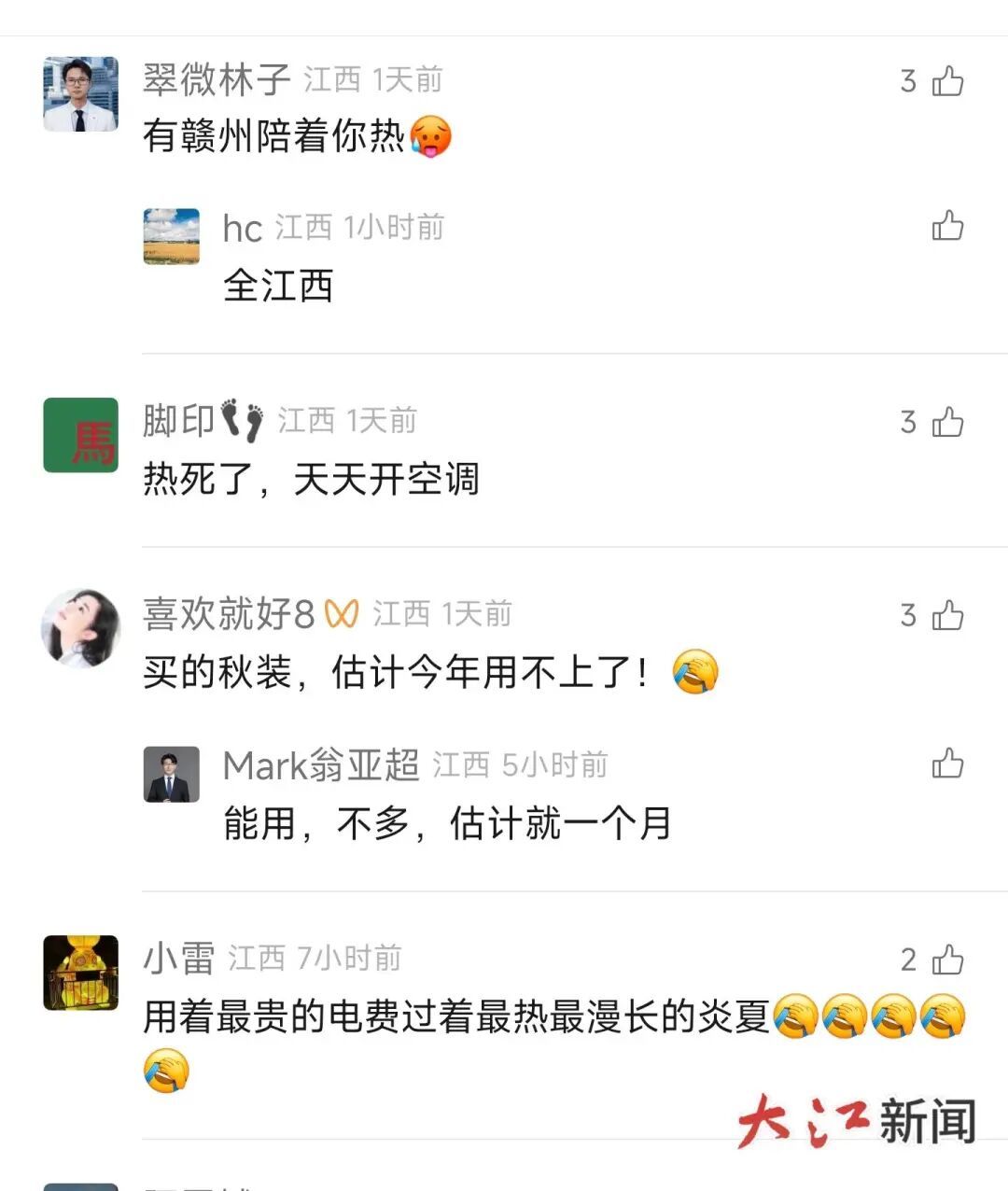The image size is (1008, 1191).
Task: Tap the footprints emoji in 脚印's username
Action: tap(243, 419)
